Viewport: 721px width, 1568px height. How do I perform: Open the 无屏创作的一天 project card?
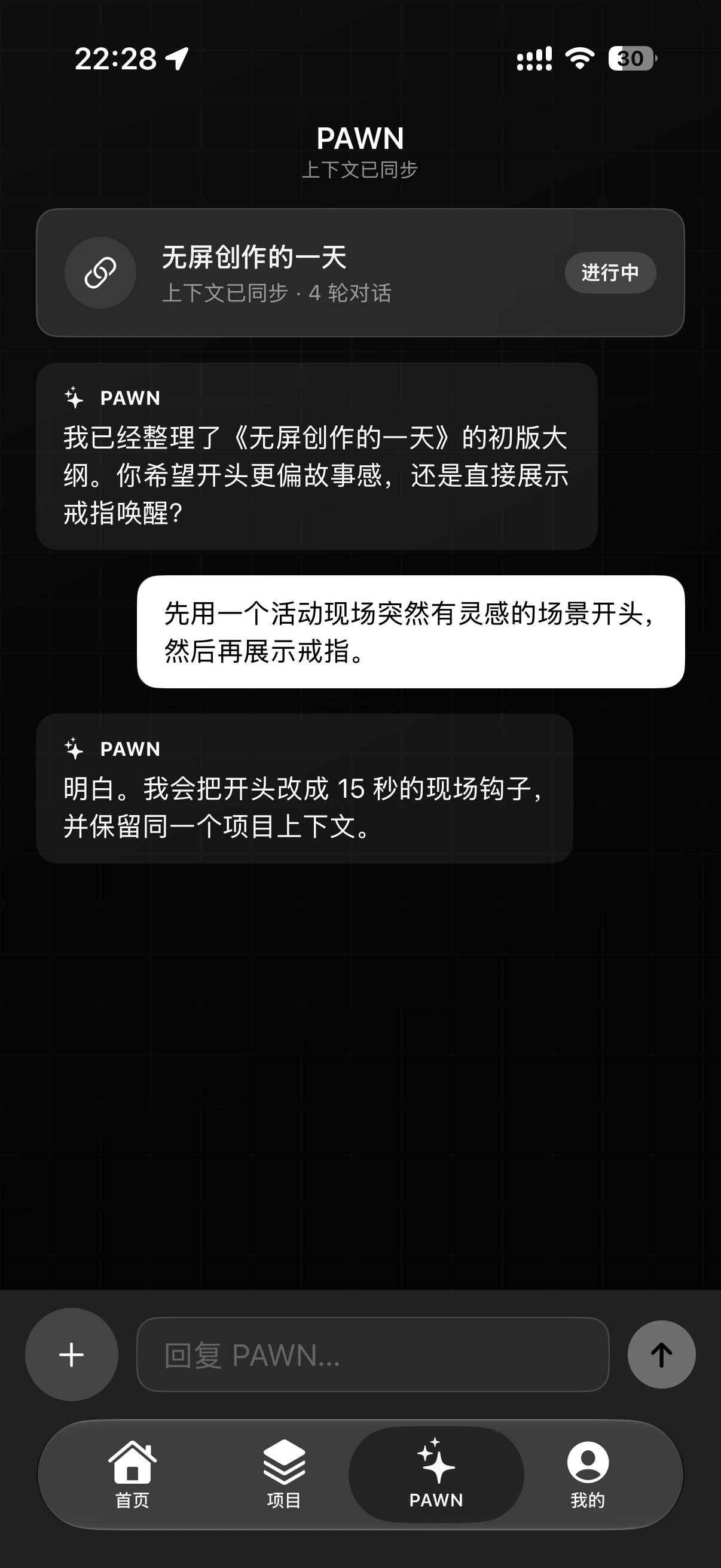coord(360,273)
